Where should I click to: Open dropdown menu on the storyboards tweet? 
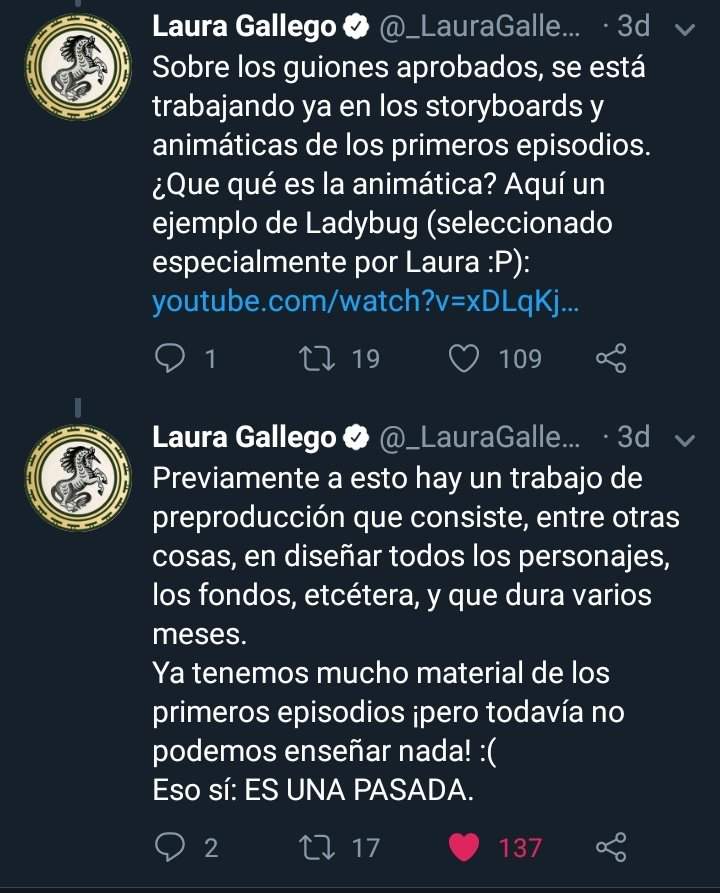click(686, 28)
